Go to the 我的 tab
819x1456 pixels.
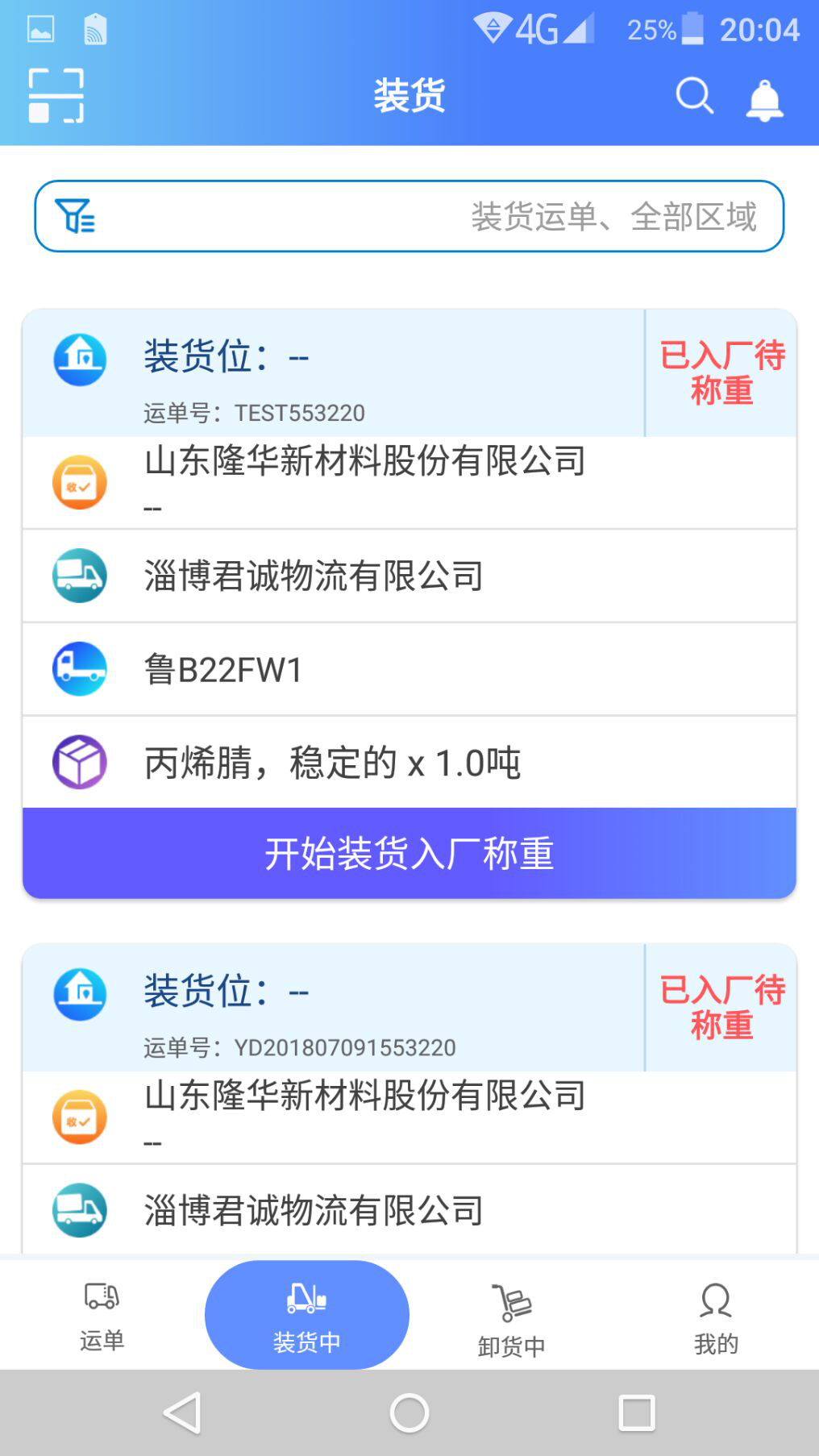click(x=716, y=1315)
